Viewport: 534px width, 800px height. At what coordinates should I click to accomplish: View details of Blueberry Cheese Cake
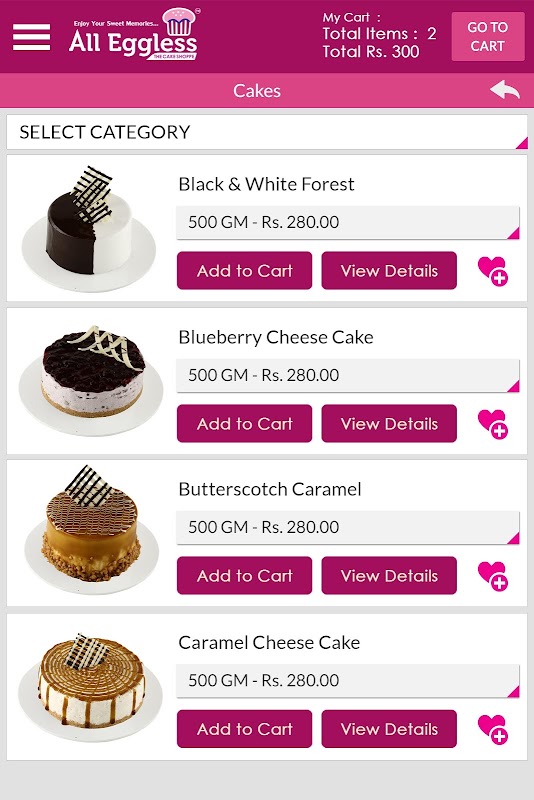[x=389, y=423]
